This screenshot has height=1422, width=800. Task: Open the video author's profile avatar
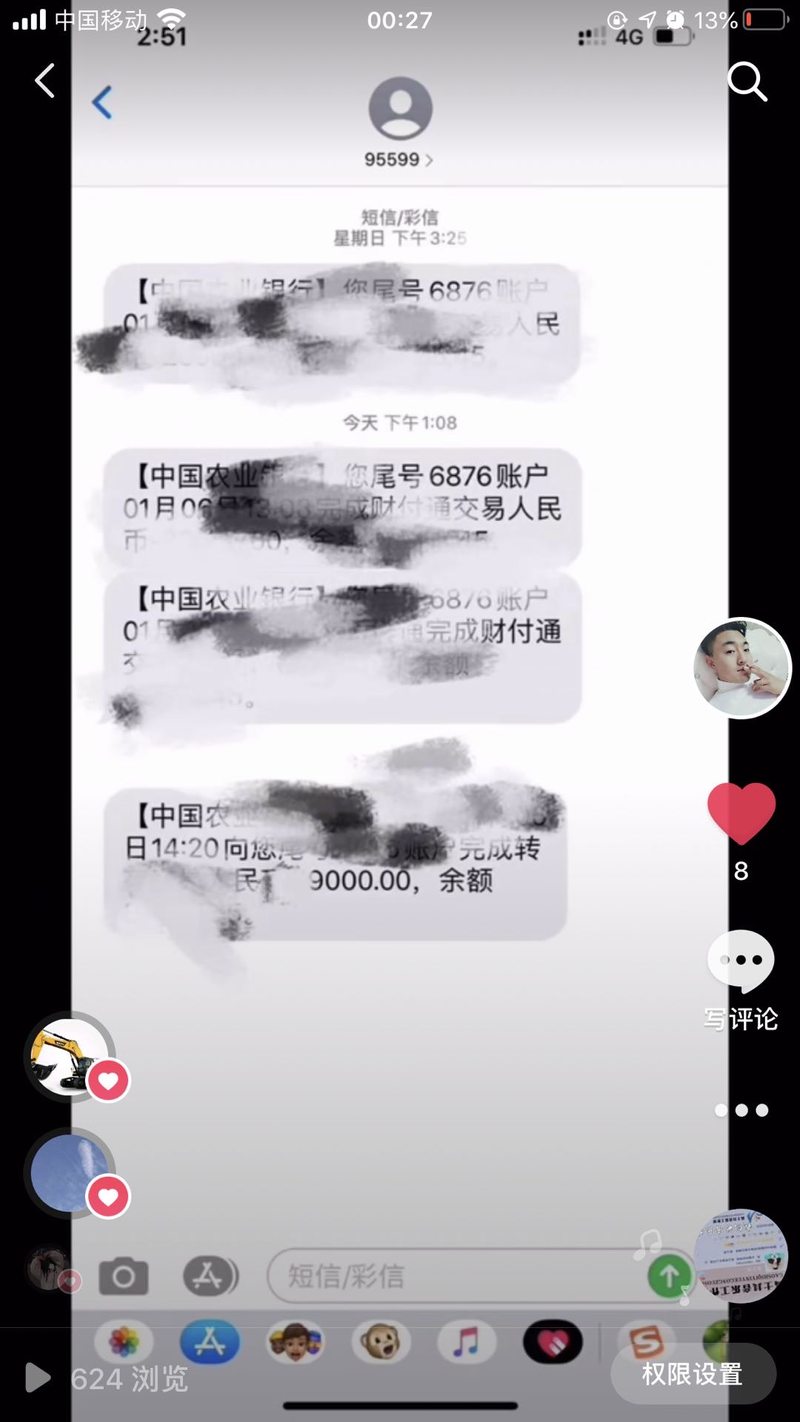click(742, 668)
